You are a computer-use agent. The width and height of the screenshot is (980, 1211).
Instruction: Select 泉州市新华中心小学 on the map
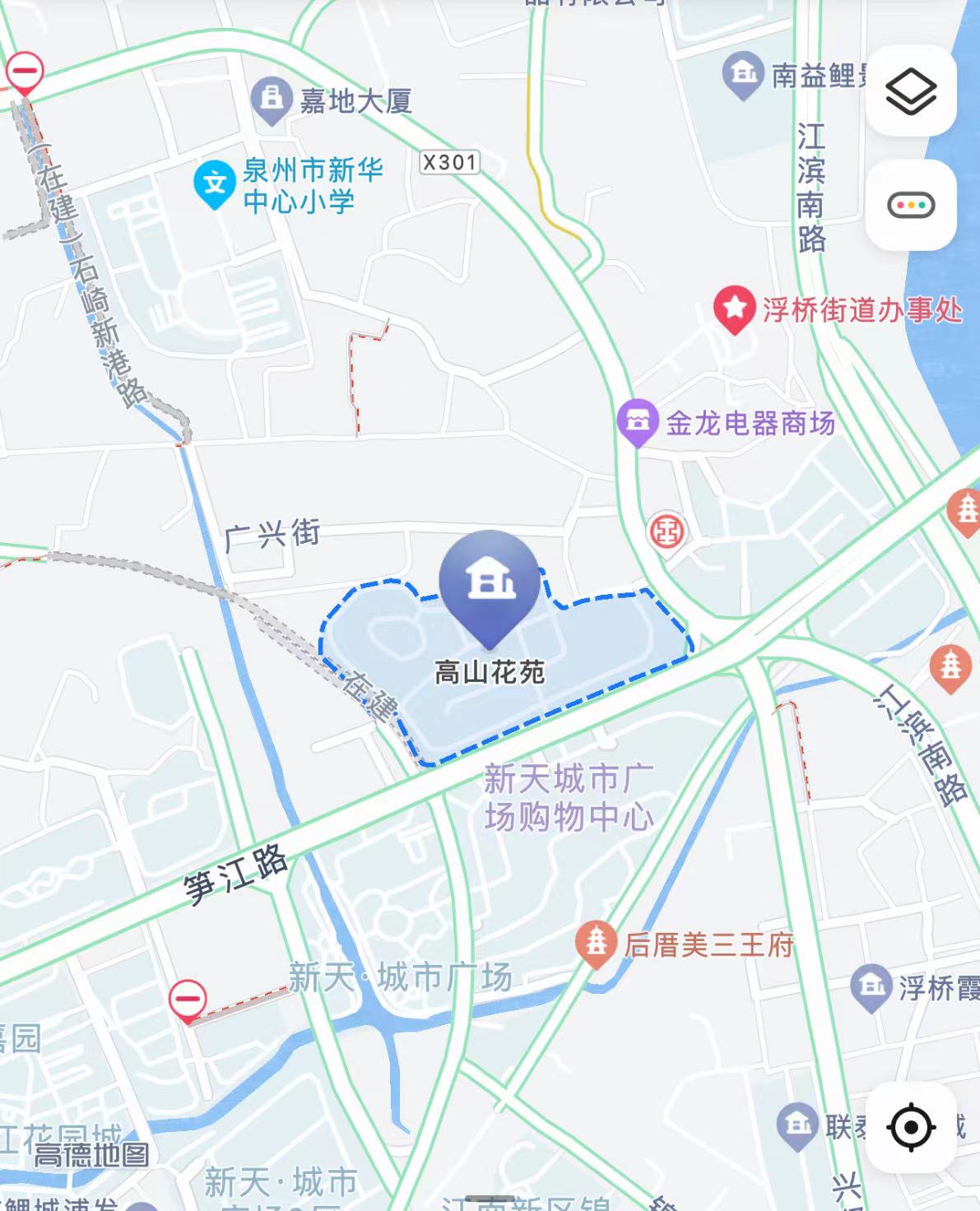(x=215, y=184)
